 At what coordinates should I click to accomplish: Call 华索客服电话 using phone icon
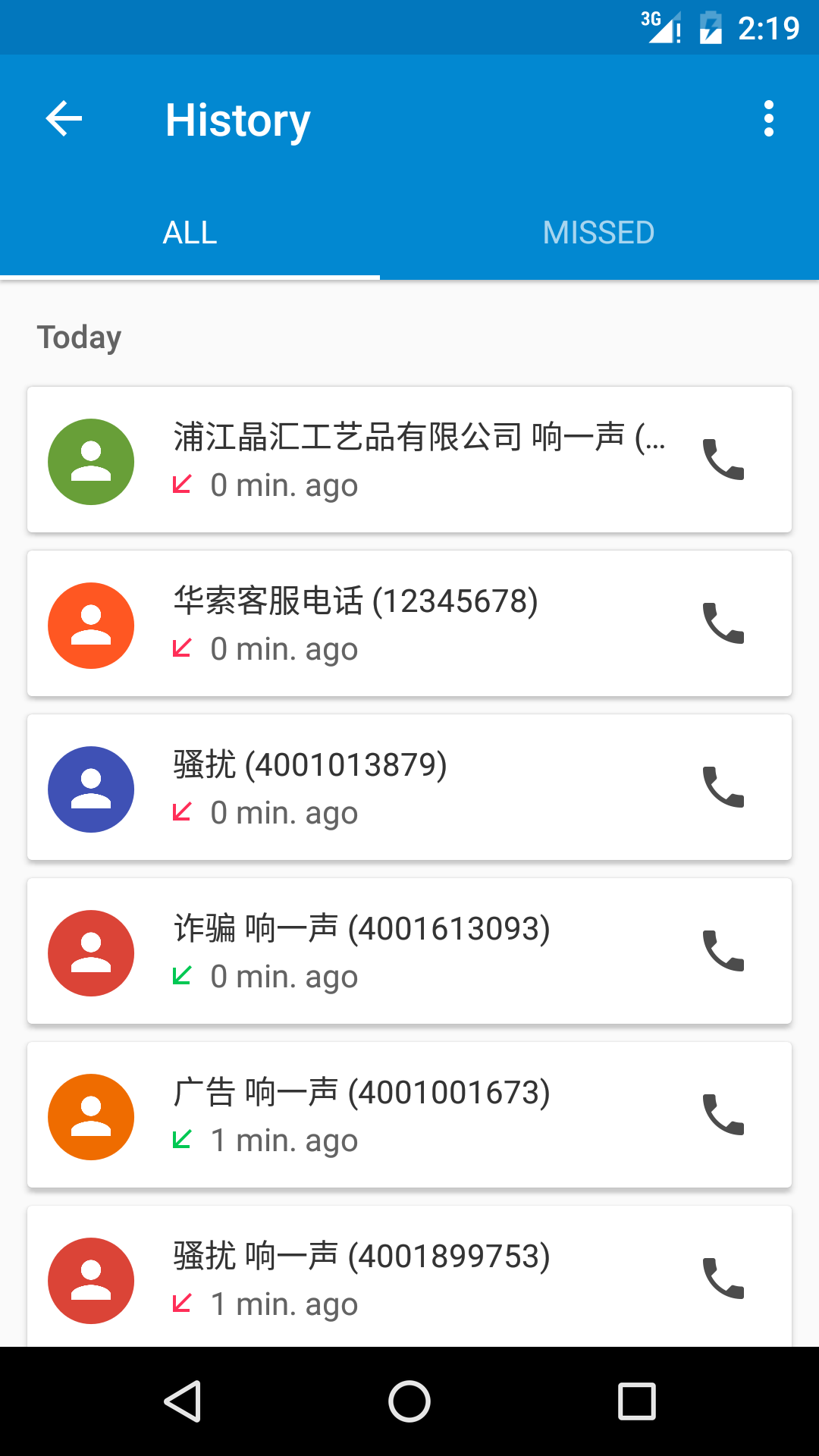[723, 623]
